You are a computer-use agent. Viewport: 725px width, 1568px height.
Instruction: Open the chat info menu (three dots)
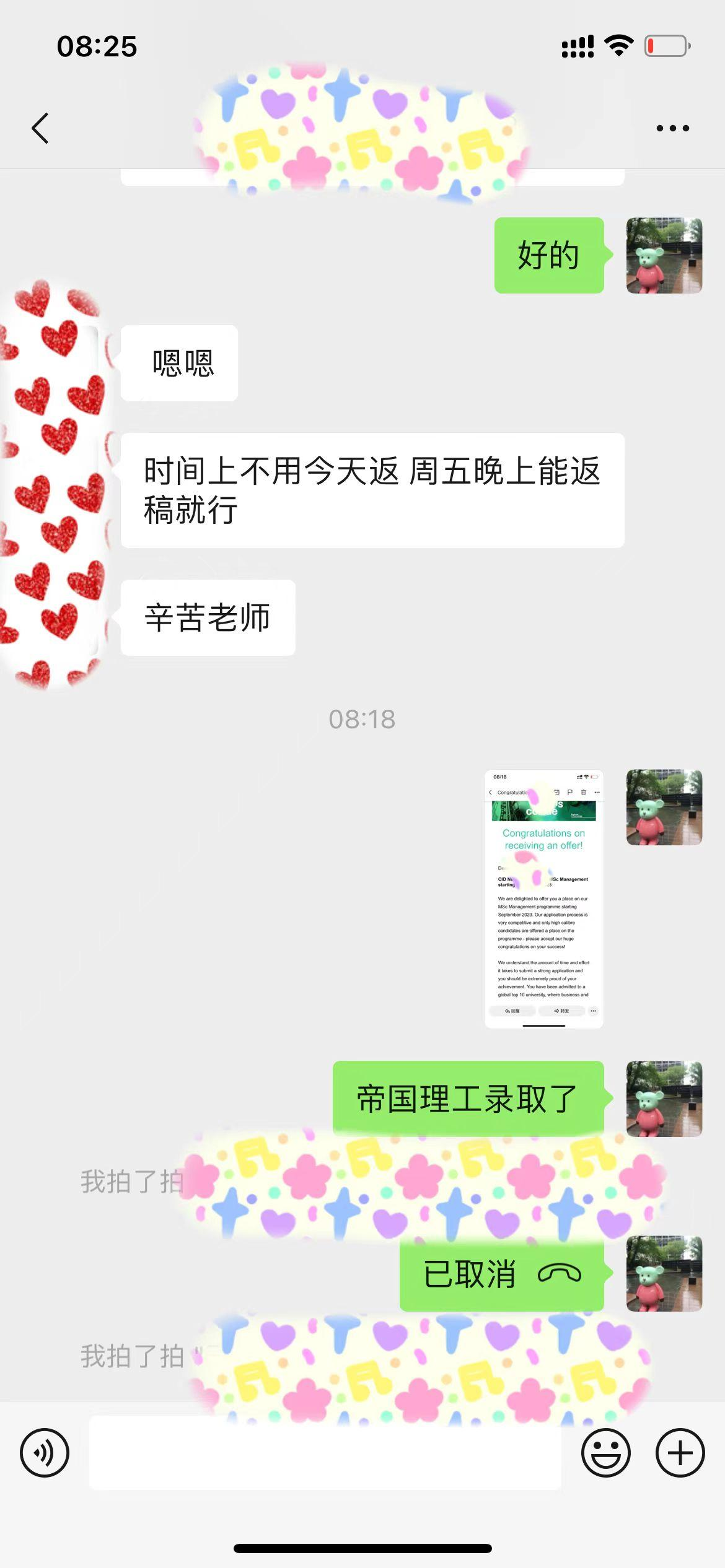pos(672,128)
